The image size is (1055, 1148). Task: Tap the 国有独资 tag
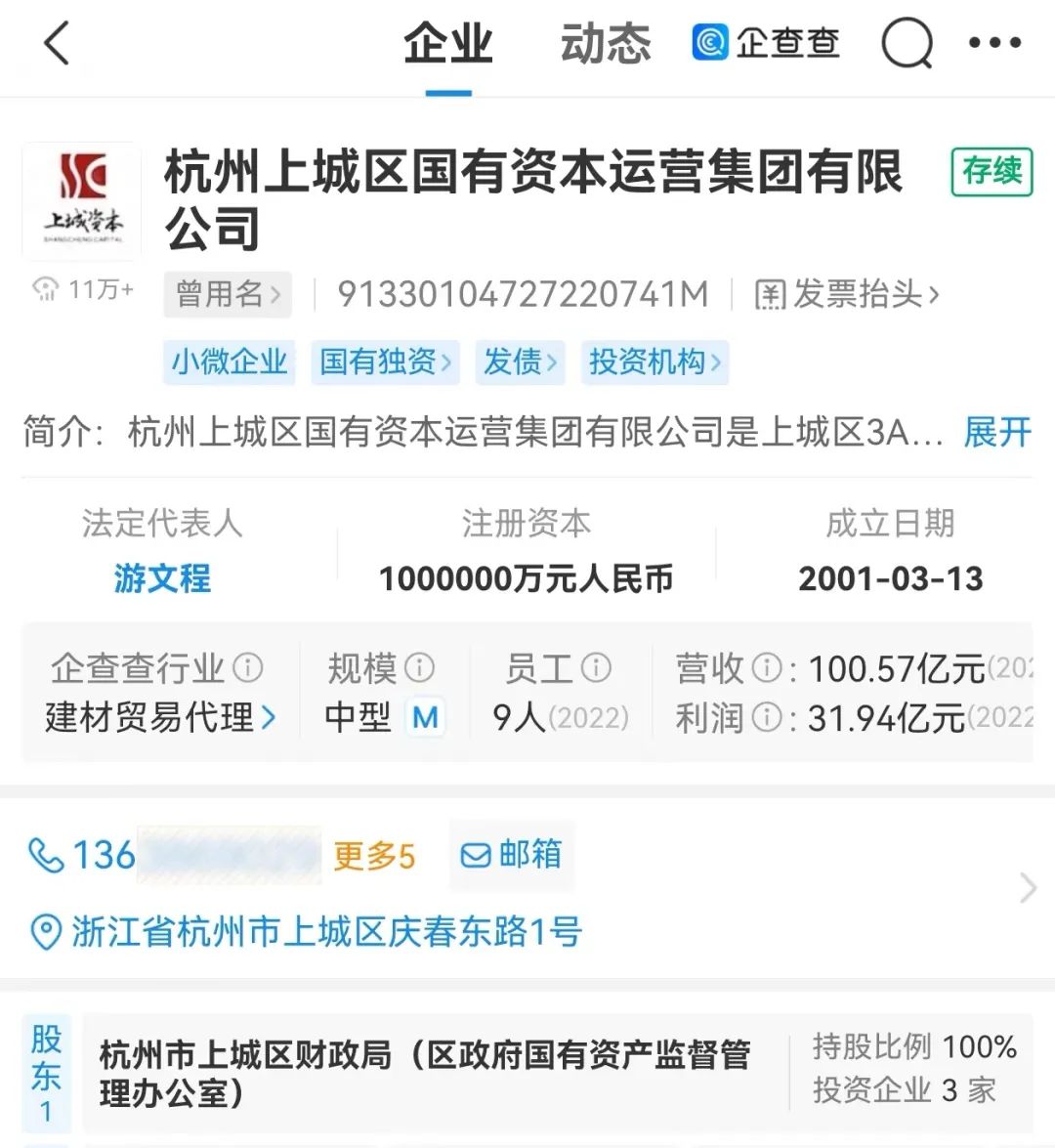coord(385,362)
